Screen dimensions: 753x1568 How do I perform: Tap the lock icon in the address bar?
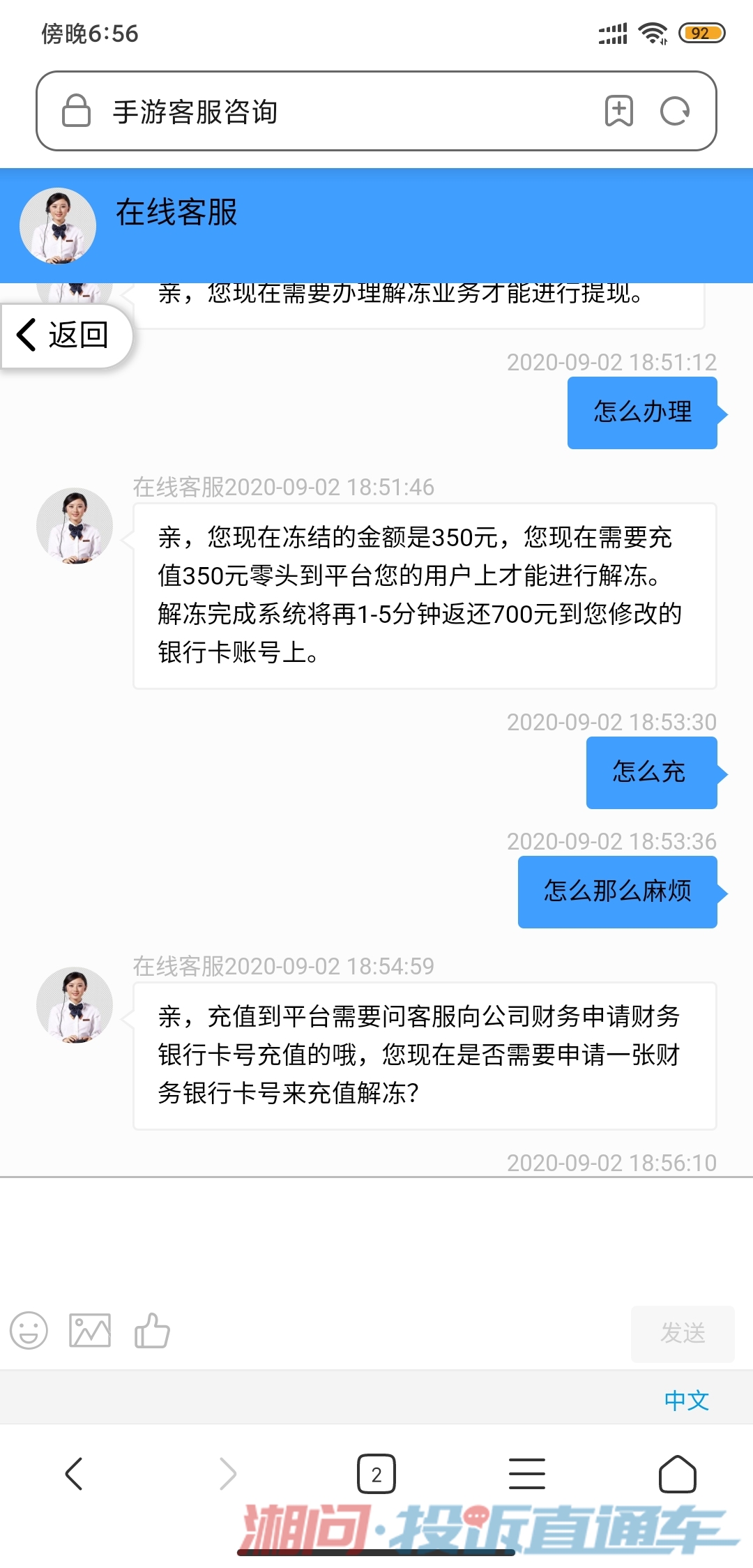[77, 112]
